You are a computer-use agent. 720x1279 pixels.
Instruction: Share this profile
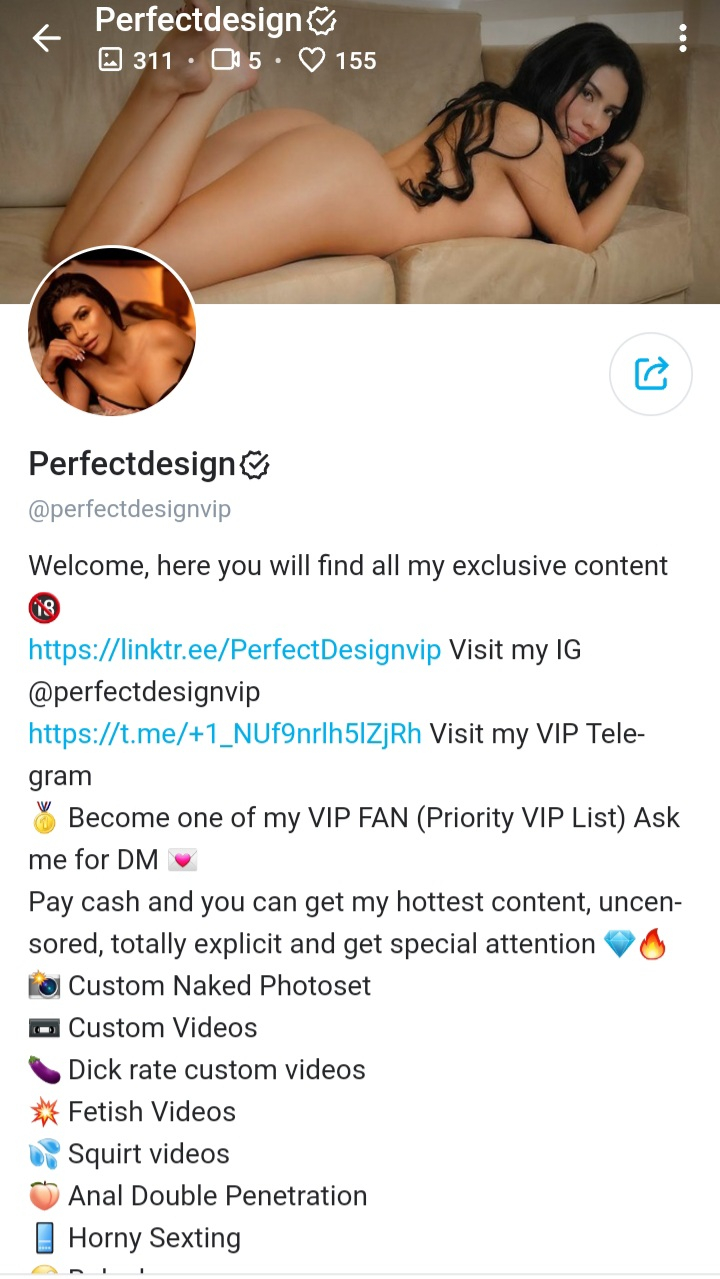tap(651, 373)
